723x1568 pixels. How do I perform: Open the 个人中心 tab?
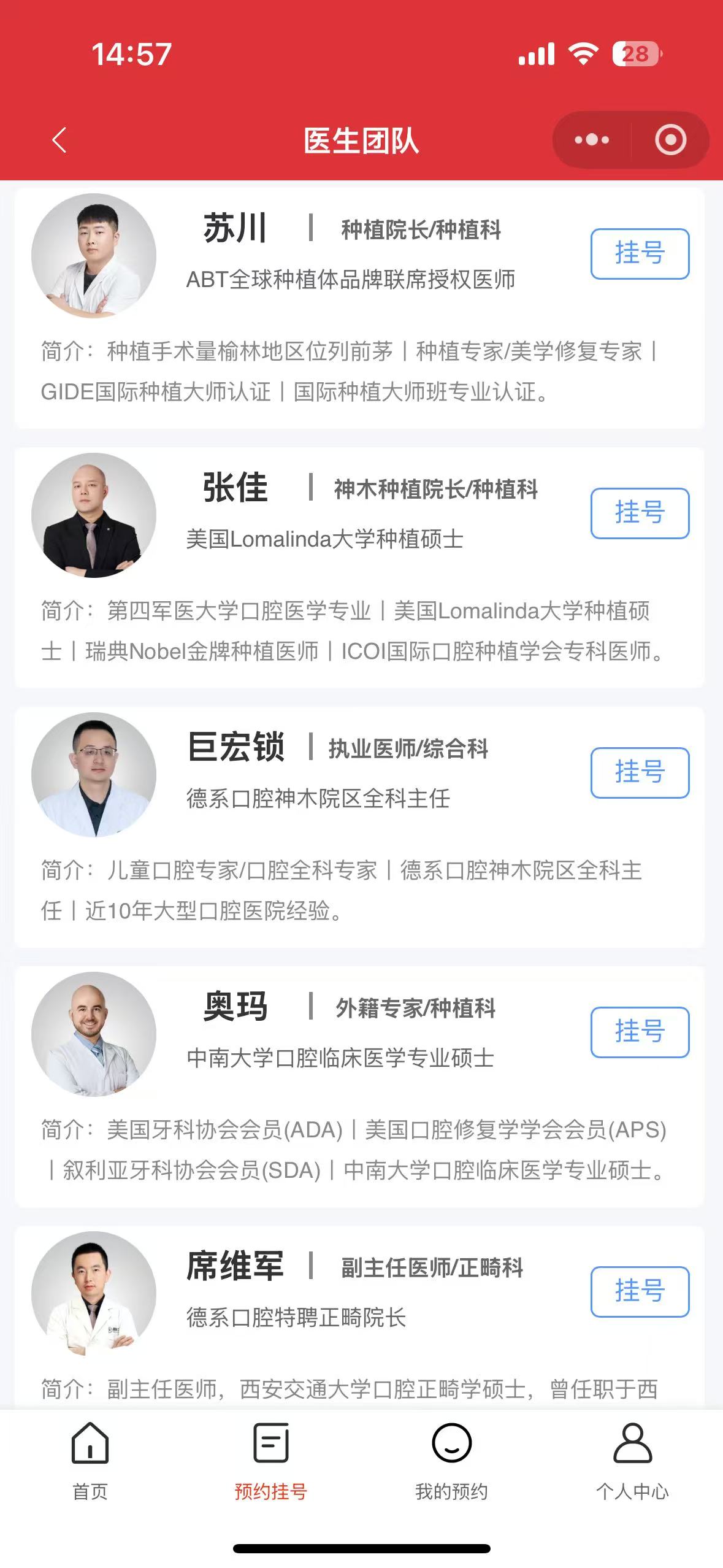pyautogui.click(x=632, y=1461)
